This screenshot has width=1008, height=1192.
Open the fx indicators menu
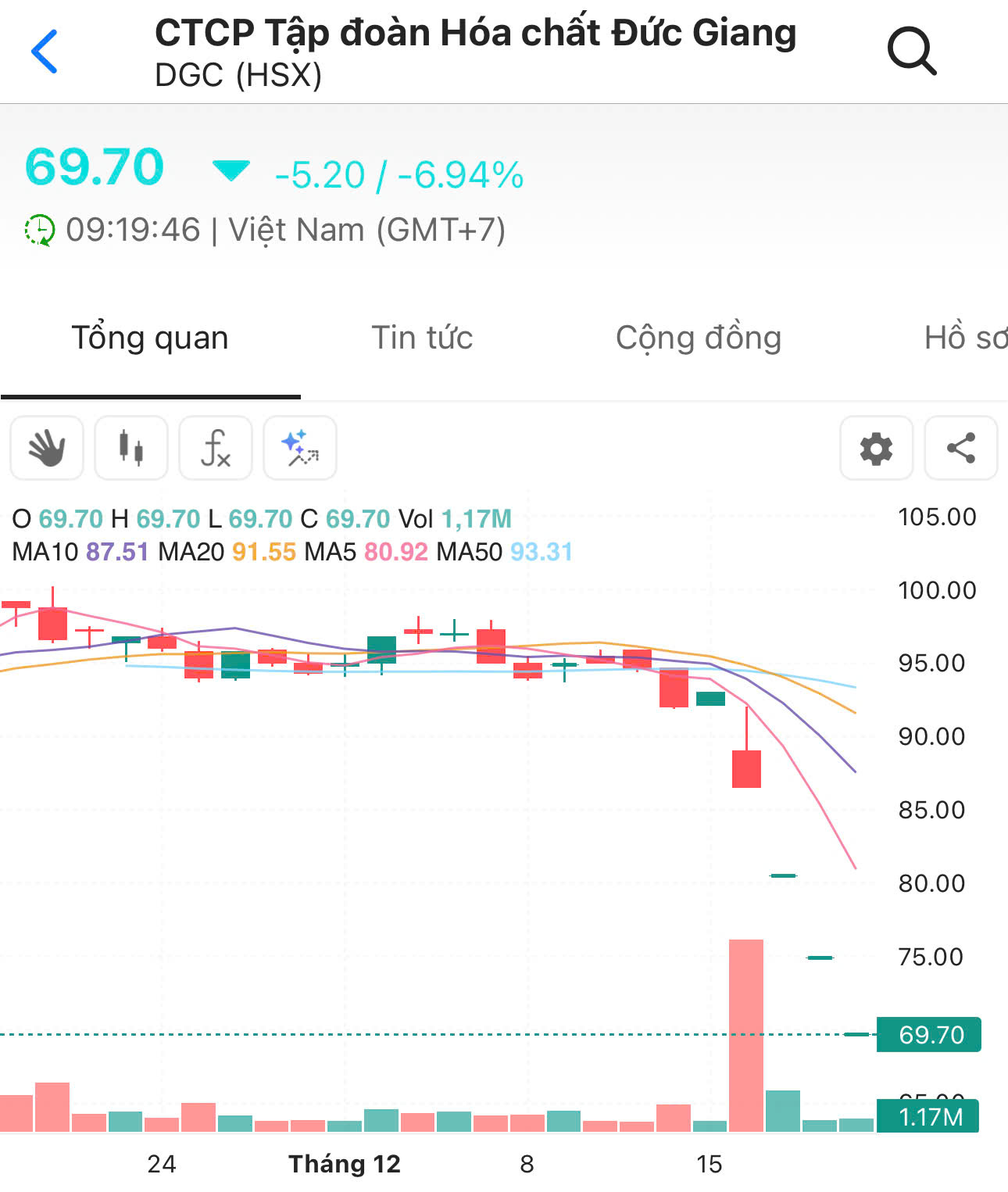[216, 448]
